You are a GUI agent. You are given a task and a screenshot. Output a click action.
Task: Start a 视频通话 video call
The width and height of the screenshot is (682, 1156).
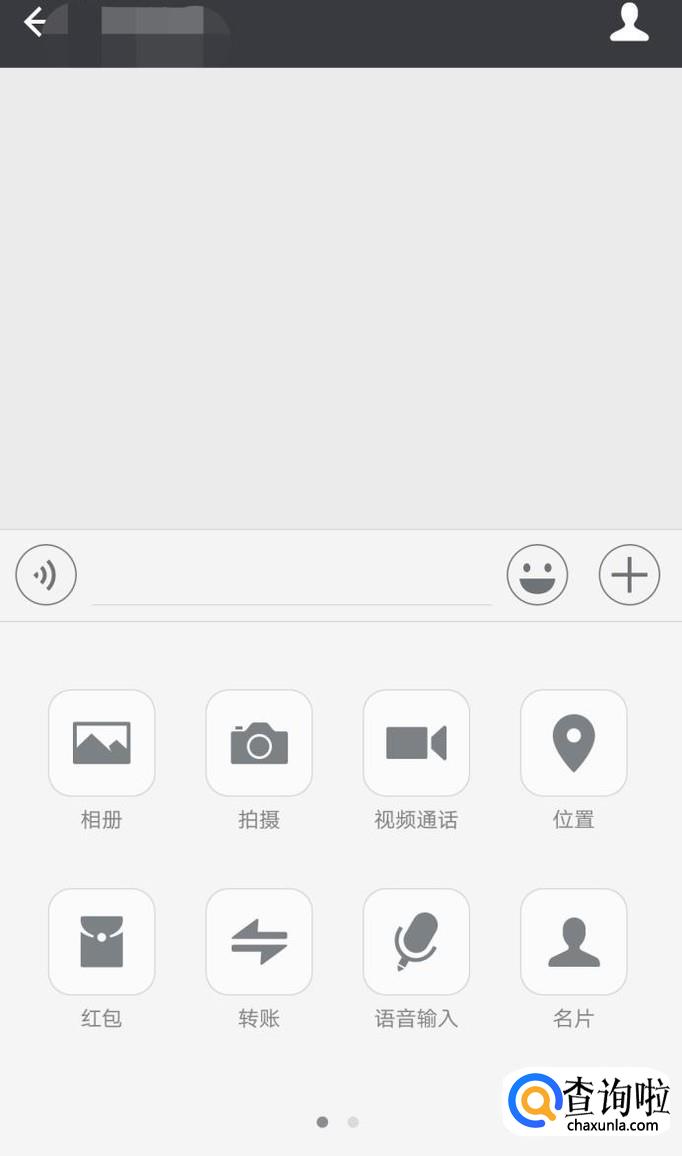417,742
